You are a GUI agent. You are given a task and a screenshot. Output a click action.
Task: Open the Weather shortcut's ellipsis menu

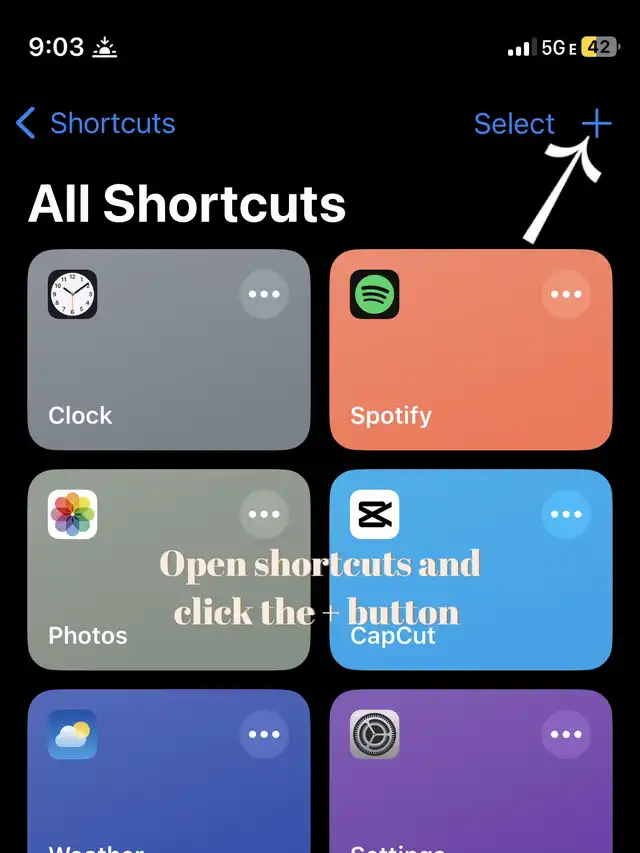(264, 735)
